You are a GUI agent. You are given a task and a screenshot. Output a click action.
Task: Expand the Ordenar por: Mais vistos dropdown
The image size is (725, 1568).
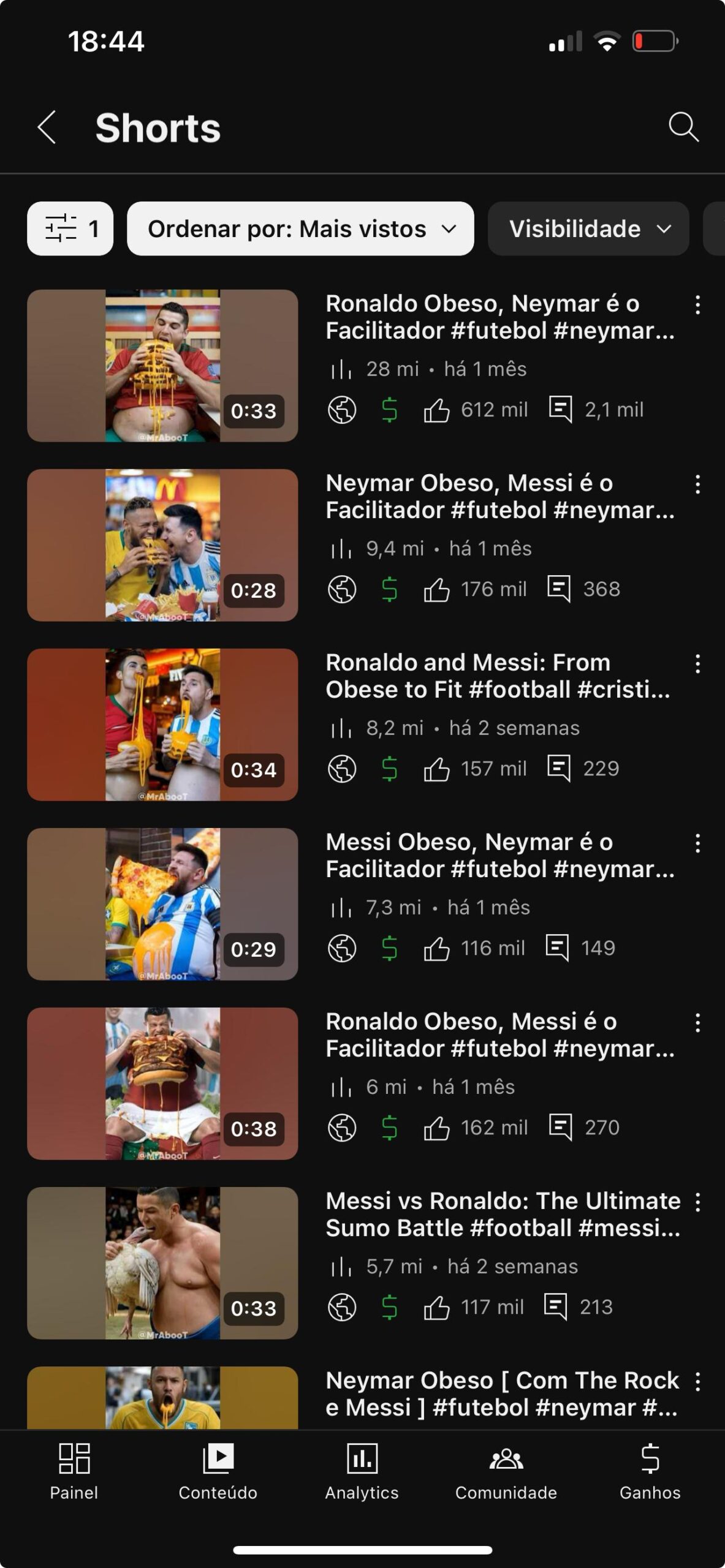point(300,228)
